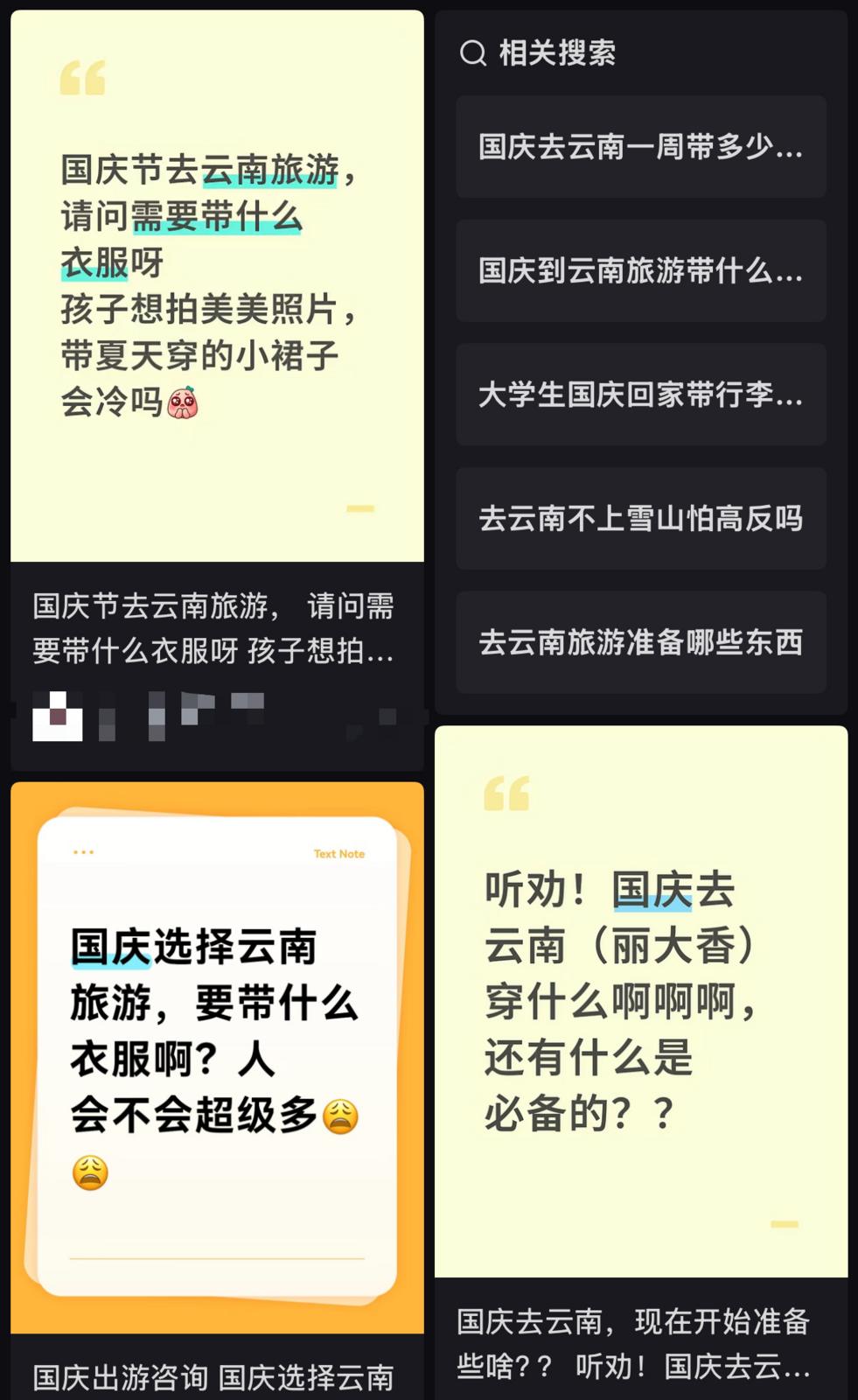
Task: Choose related search 去云南旅游准备哪些东西
Action: tap(640, 643)
